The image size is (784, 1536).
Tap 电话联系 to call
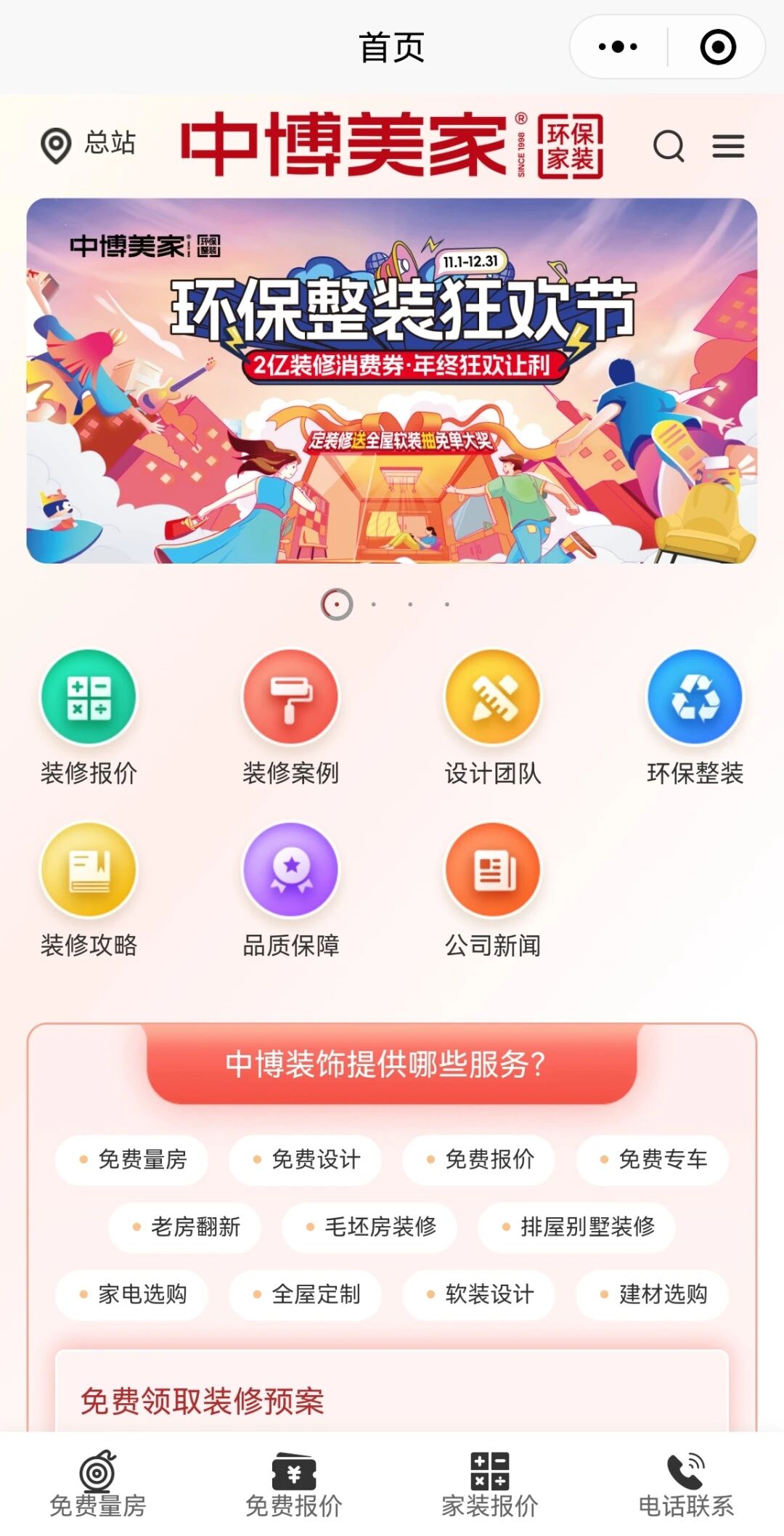coord(686,1485)
